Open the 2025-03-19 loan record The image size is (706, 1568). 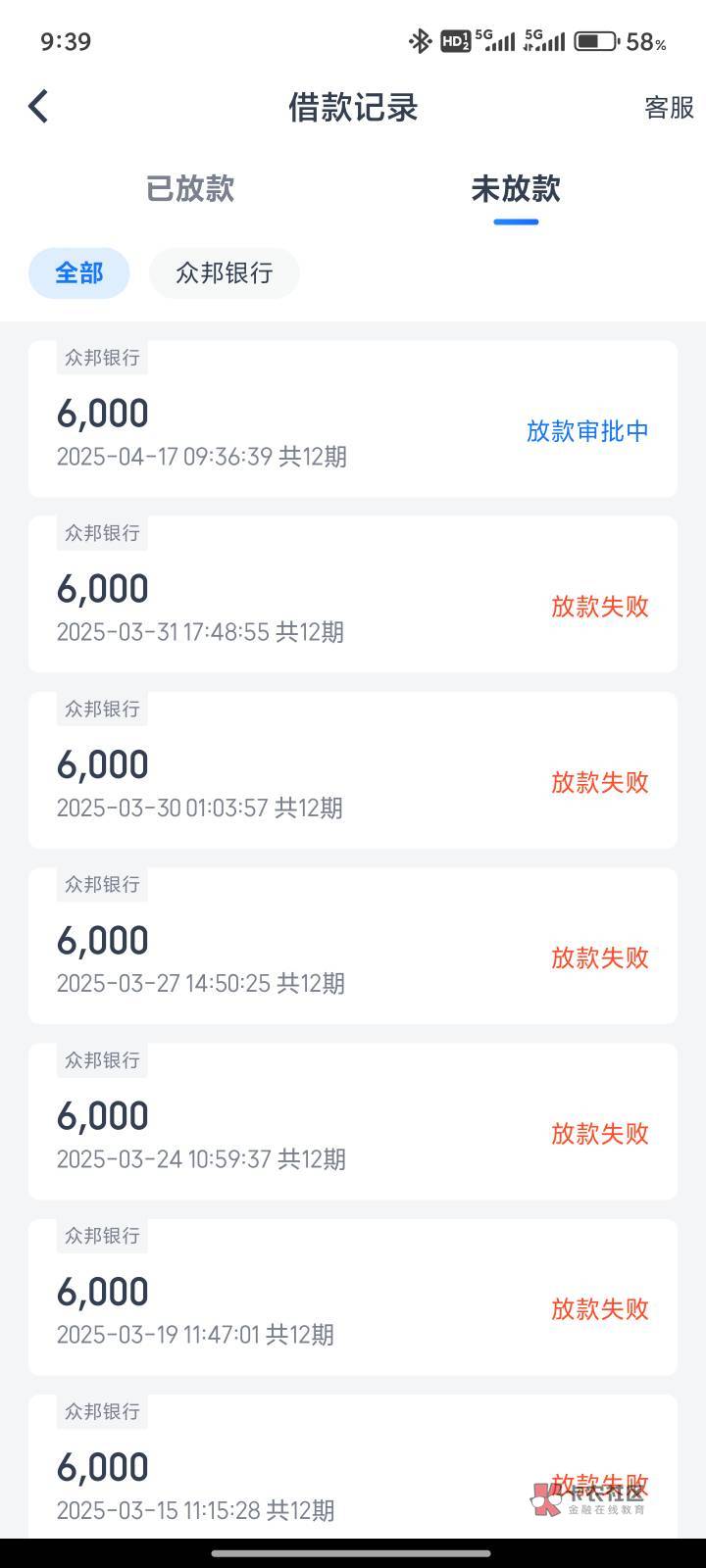click(x=353, y=1297)
